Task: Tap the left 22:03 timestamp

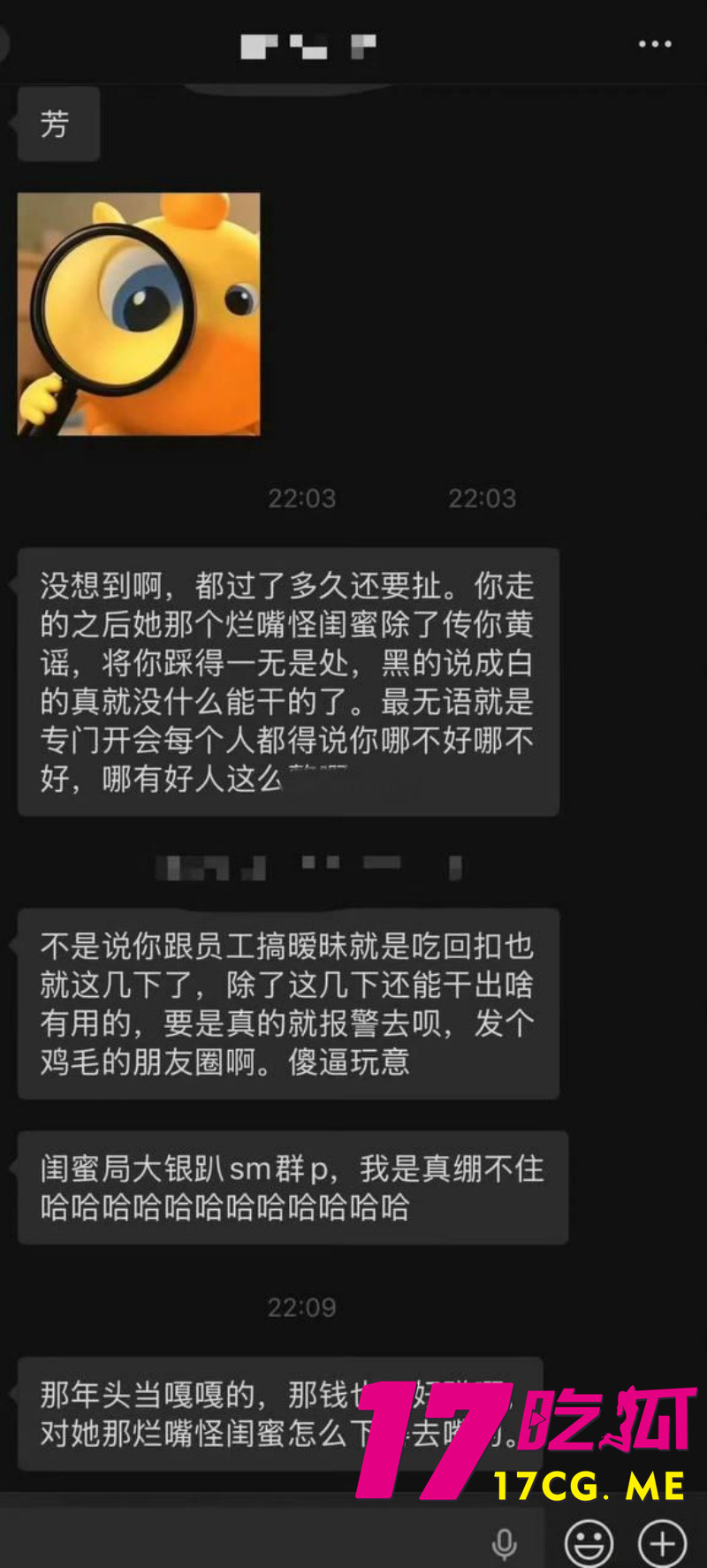Action: [x=302, y=498]
